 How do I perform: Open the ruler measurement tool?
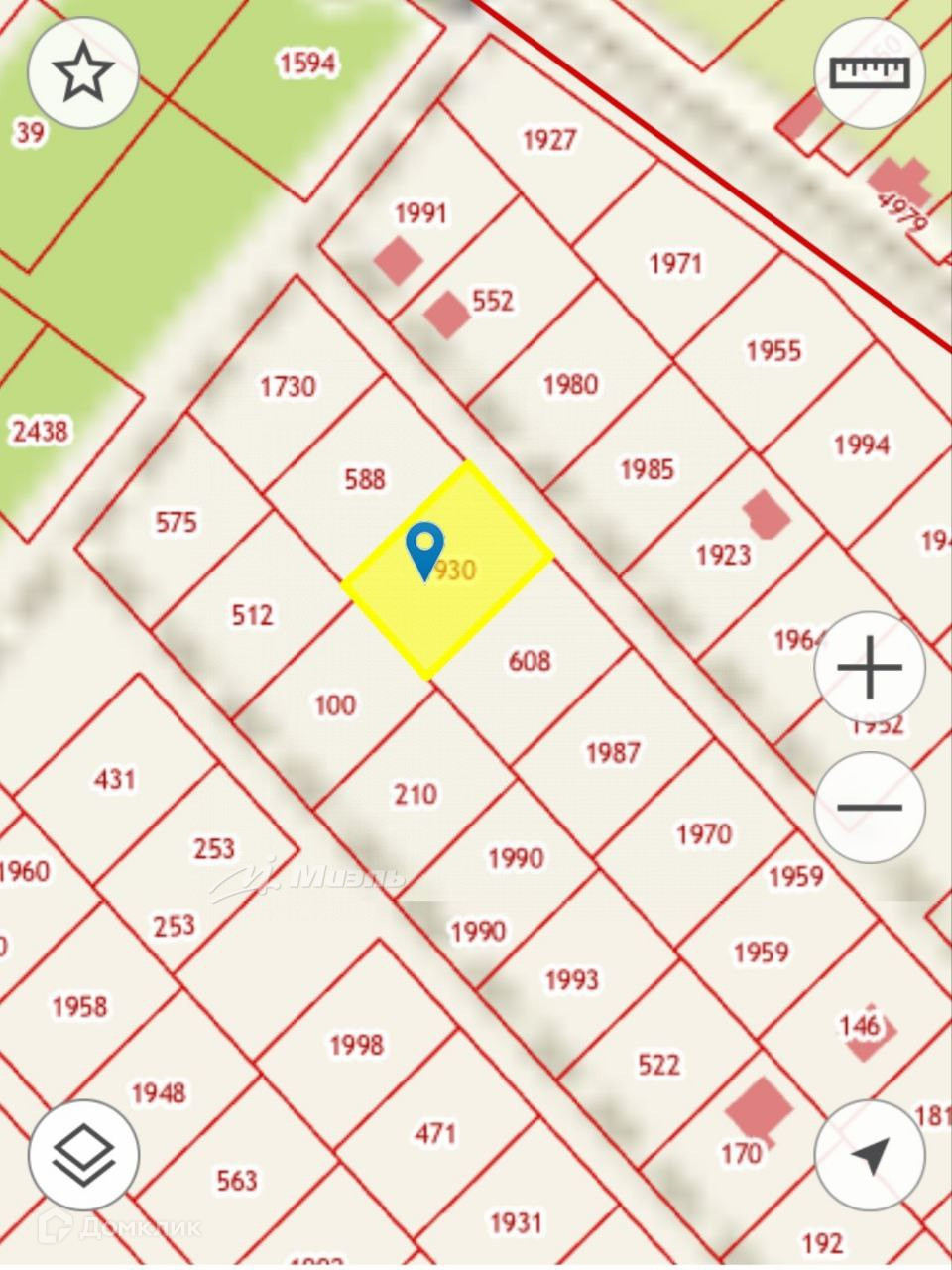[x=870, y=72]
